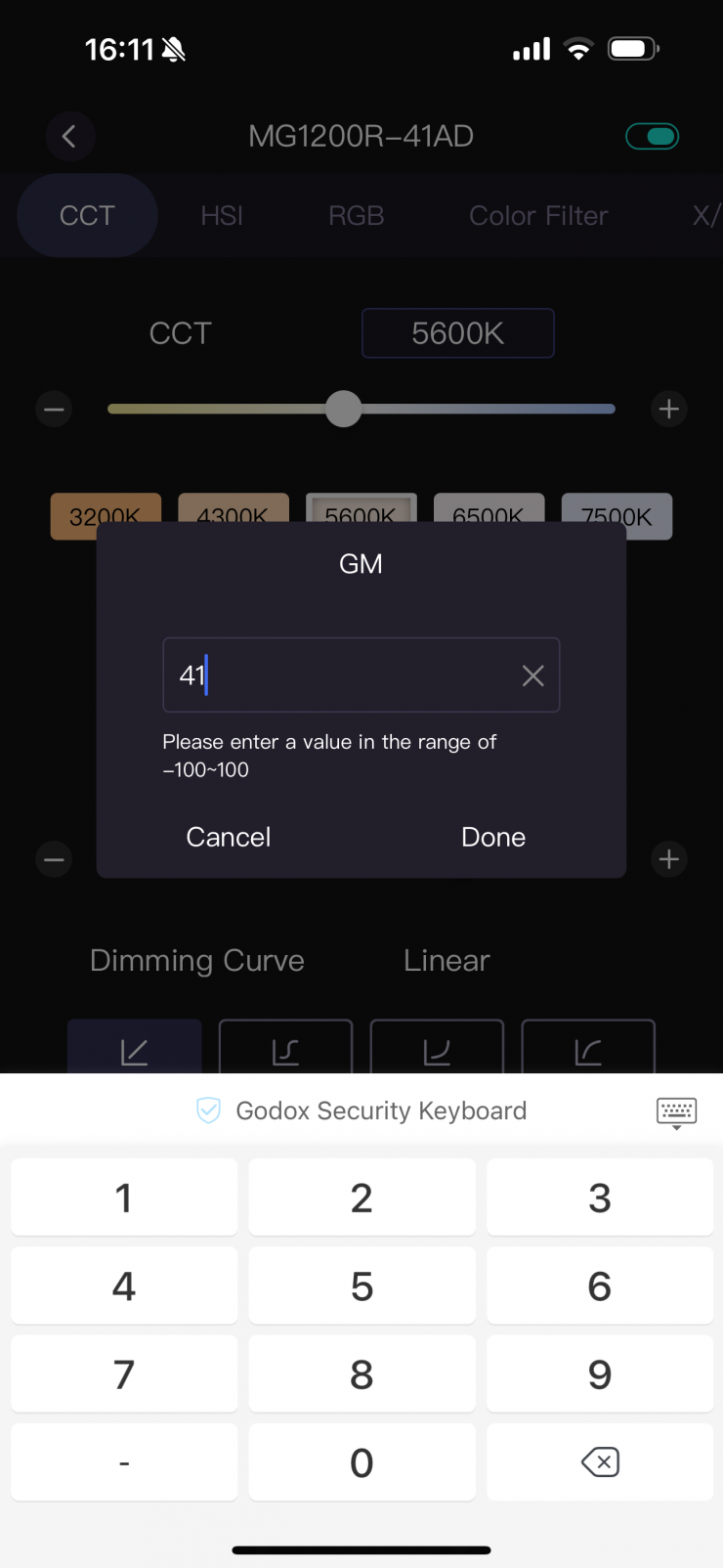Tap the 9 key
This screenshot has height=1568, width=723.
click(x=600, y=1374)
